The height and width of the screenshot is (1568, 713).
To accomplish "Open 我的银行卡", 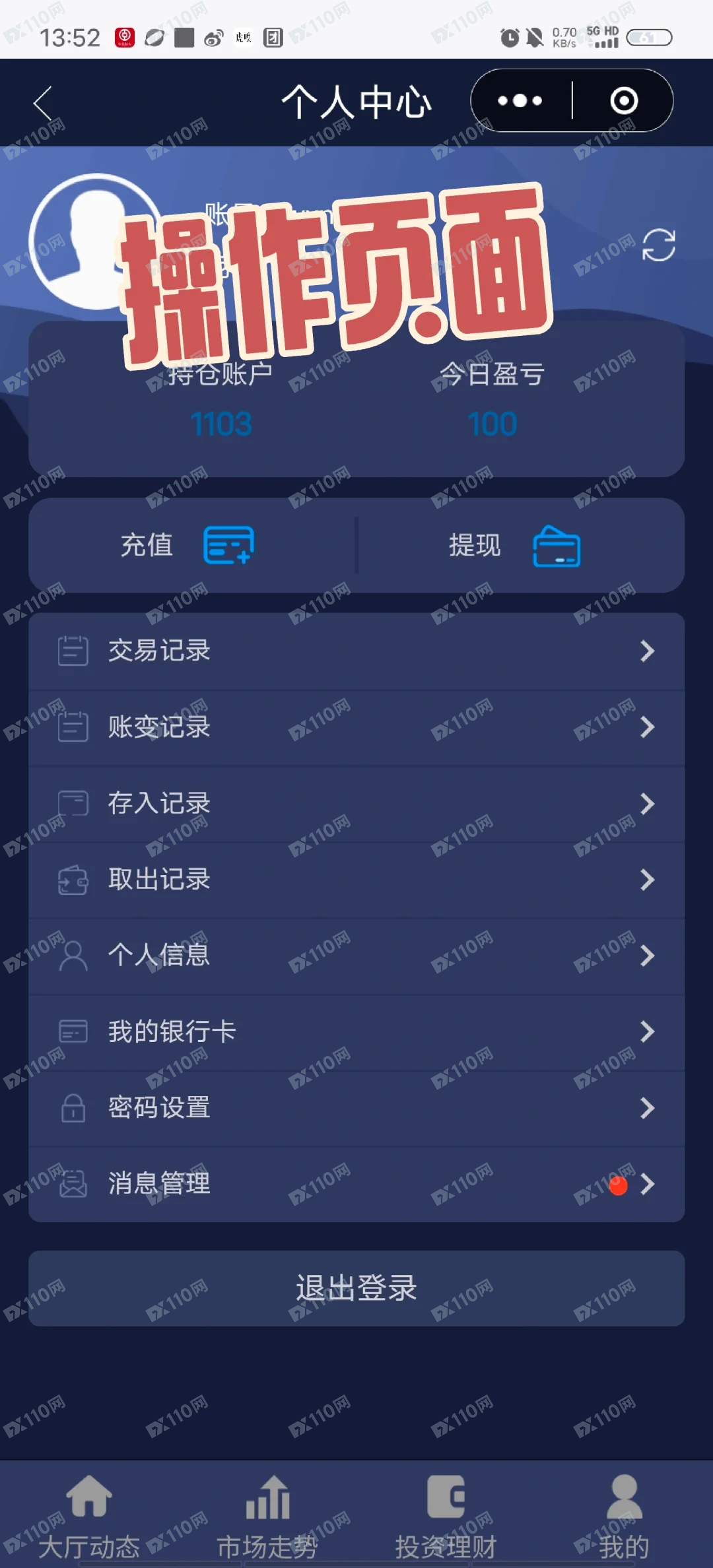I will point(356,1031).
